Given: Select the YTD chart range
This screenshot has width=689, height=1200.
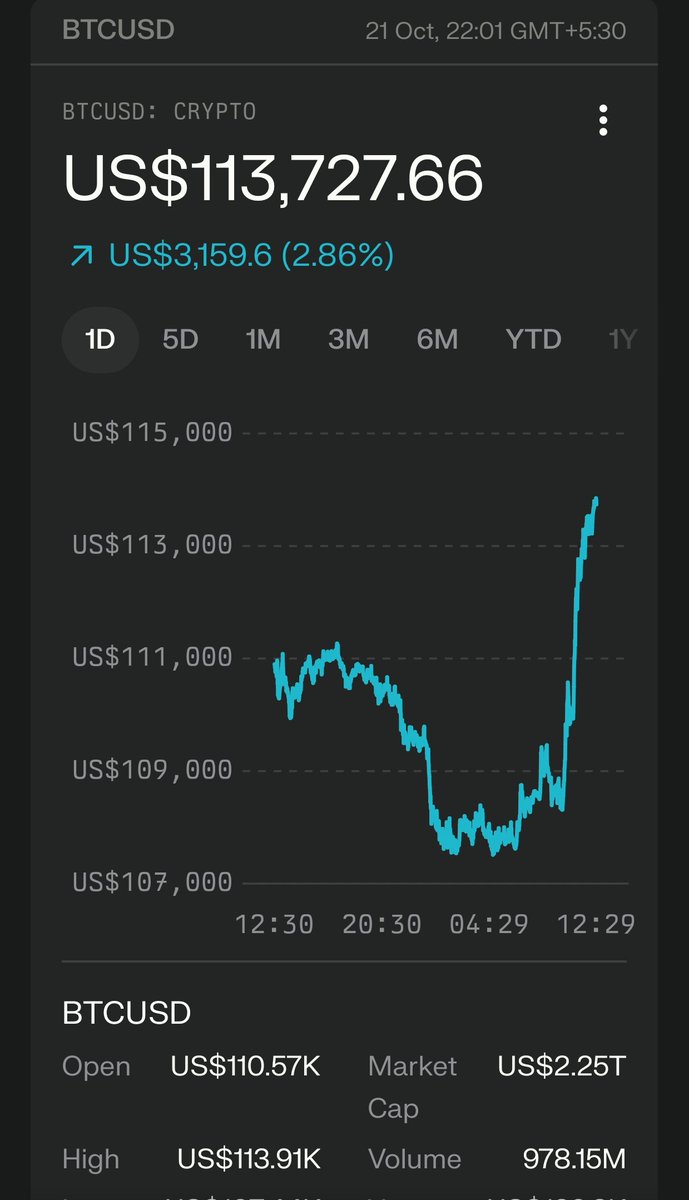Looking at the screenshot, I should [533, 340].
